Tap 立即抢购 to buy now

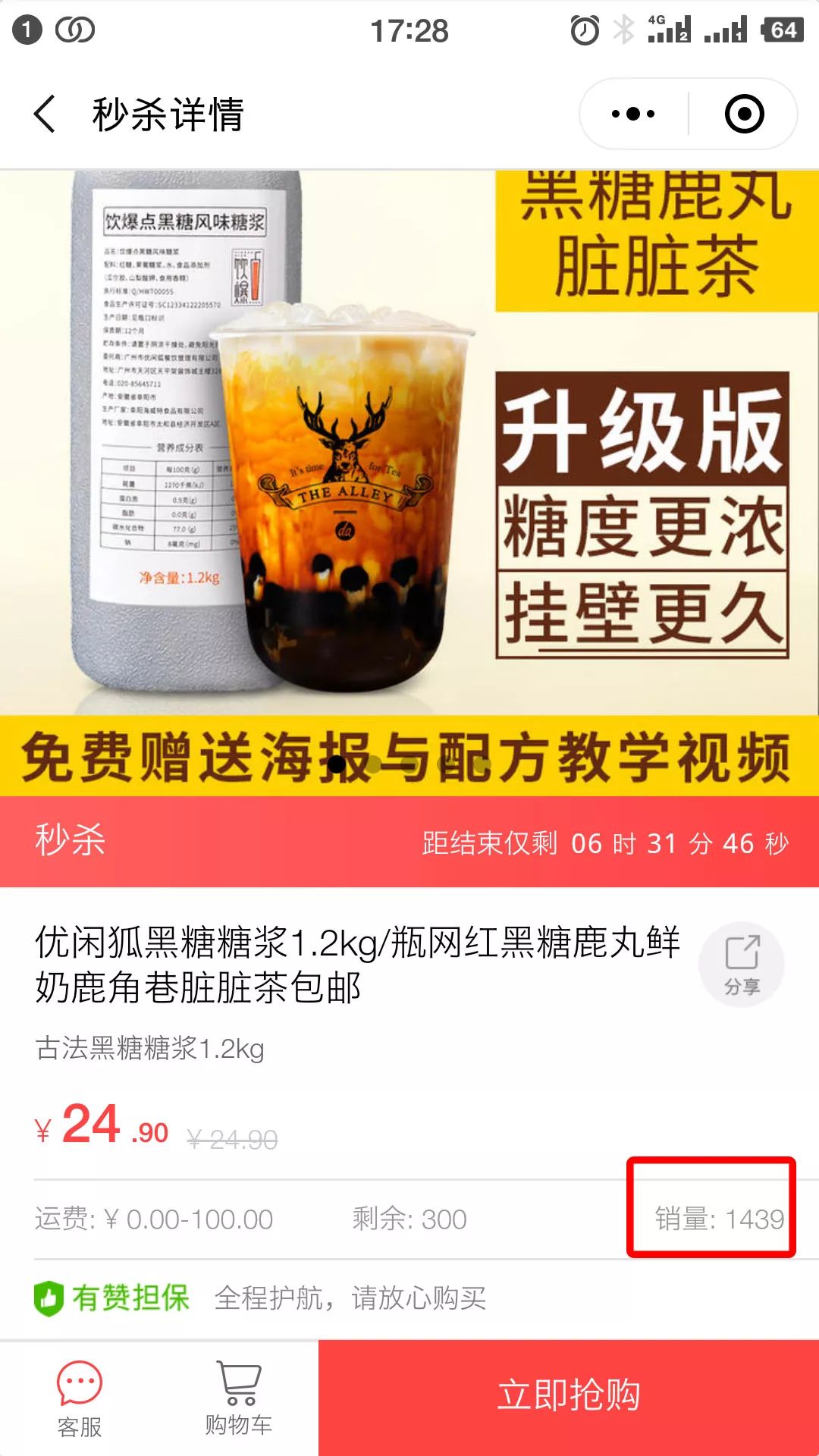click(569, 1396)
